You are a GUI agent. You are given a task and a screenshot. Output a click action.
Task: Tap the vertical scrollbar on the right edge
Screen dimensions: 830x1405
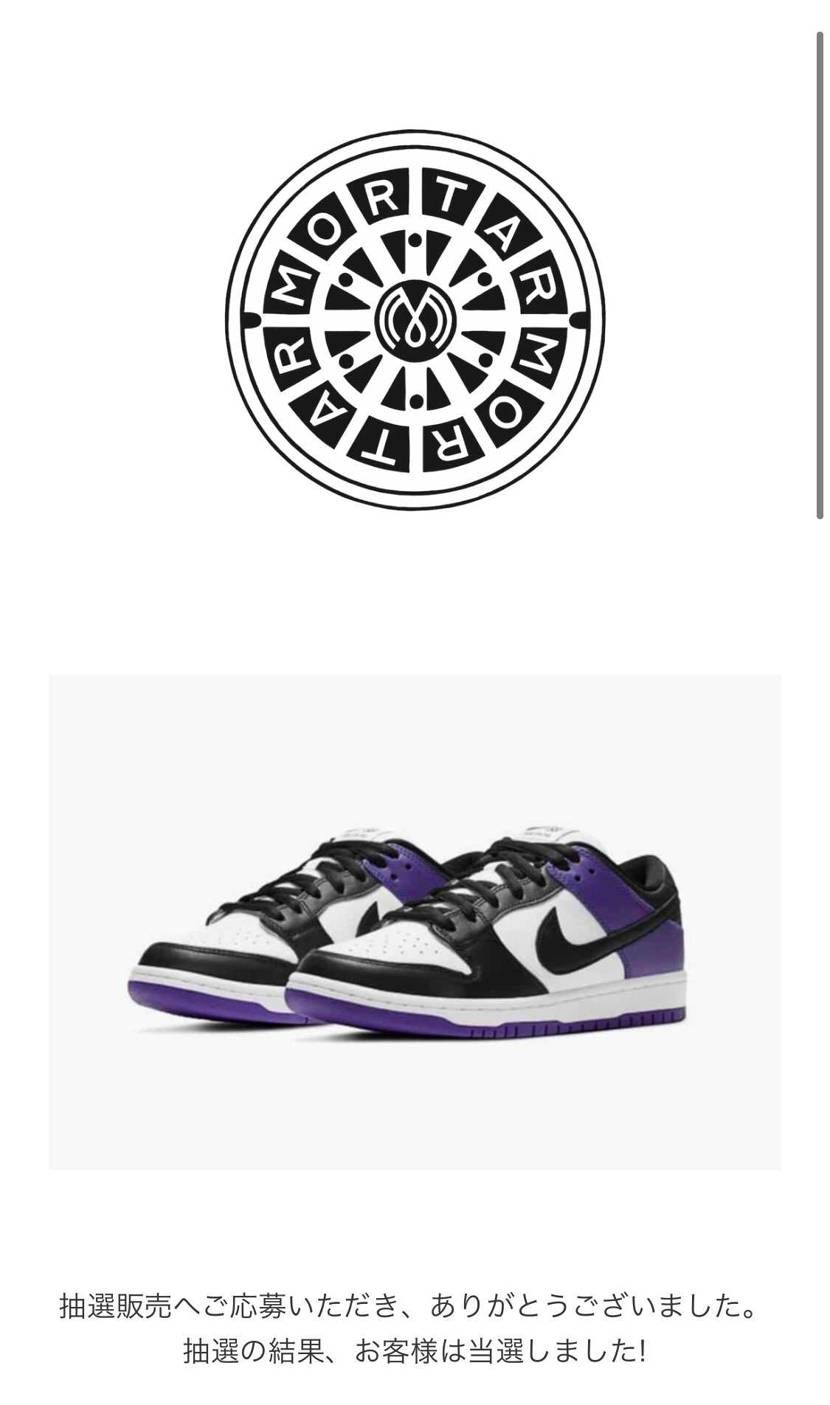(x=820, y=275)
